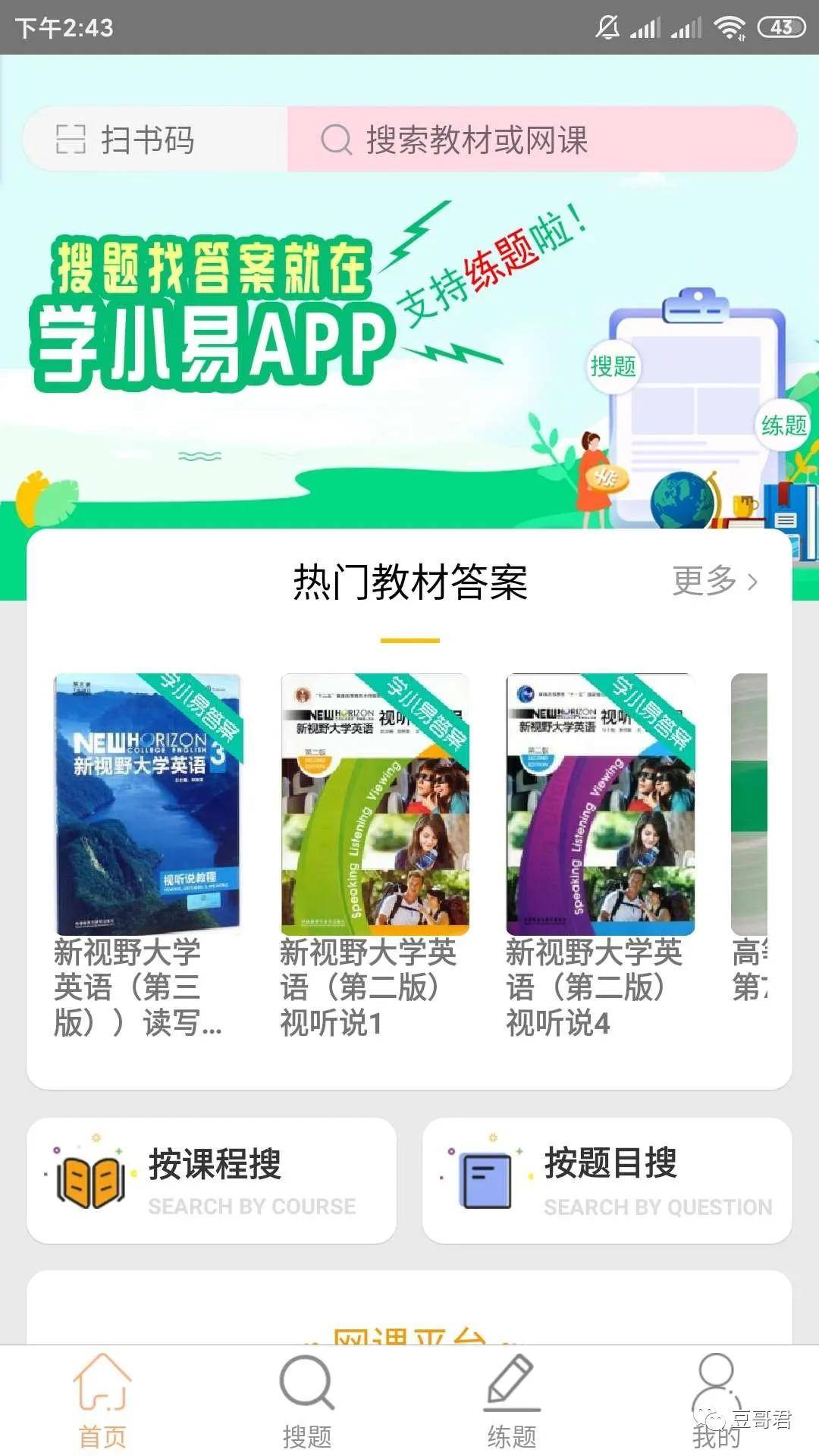Open 新视野大学英语（第二版）视听说4 book
The image size is (819, 1456).
[600, 849]
